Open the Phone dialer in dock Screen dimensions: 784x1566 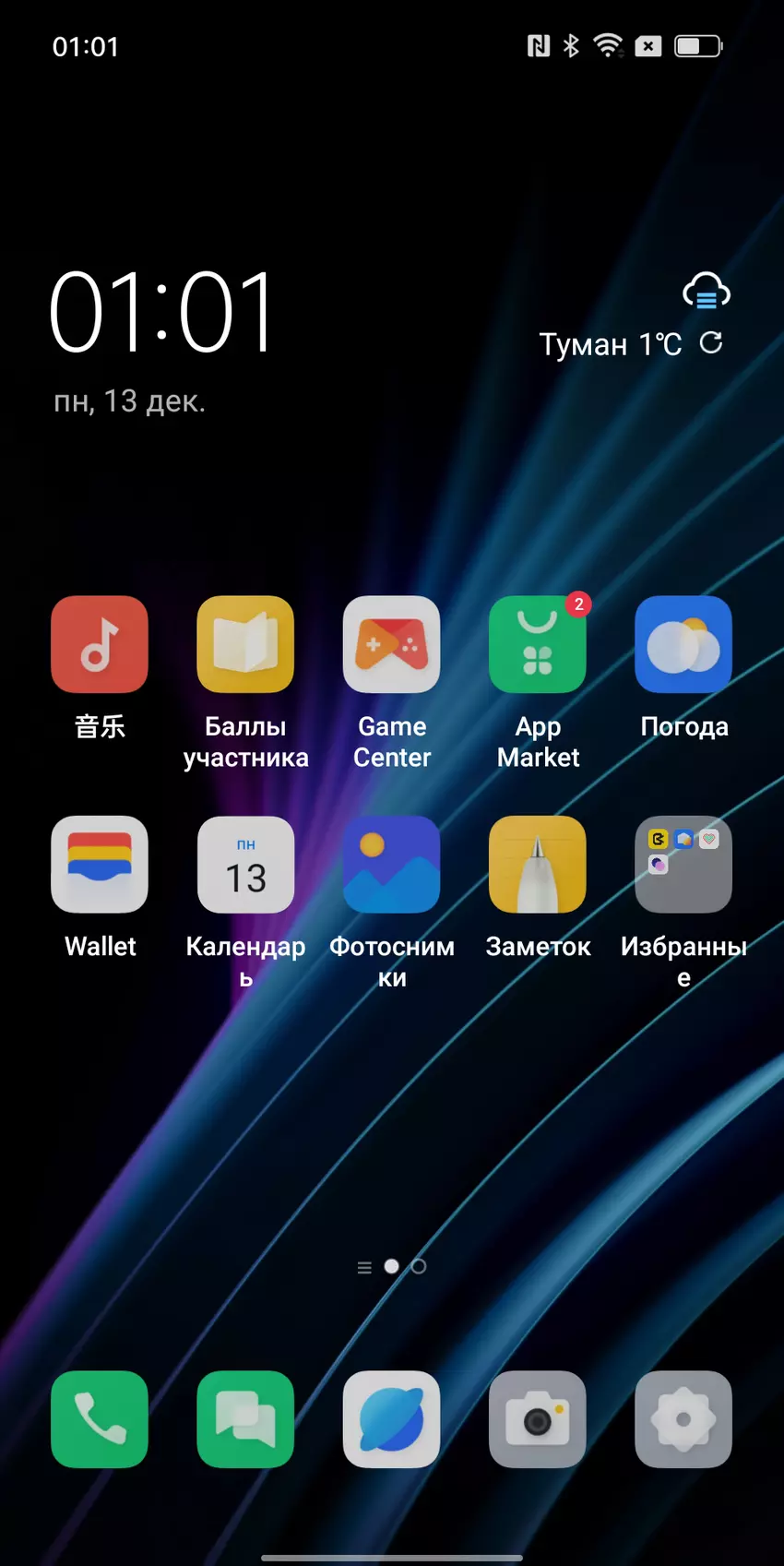[100, 1418]
